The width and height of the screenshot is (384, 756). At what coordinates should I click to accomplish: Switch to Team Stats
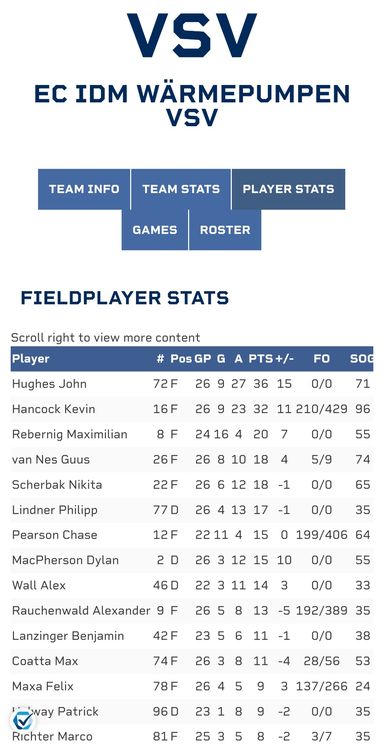point(181,189)
